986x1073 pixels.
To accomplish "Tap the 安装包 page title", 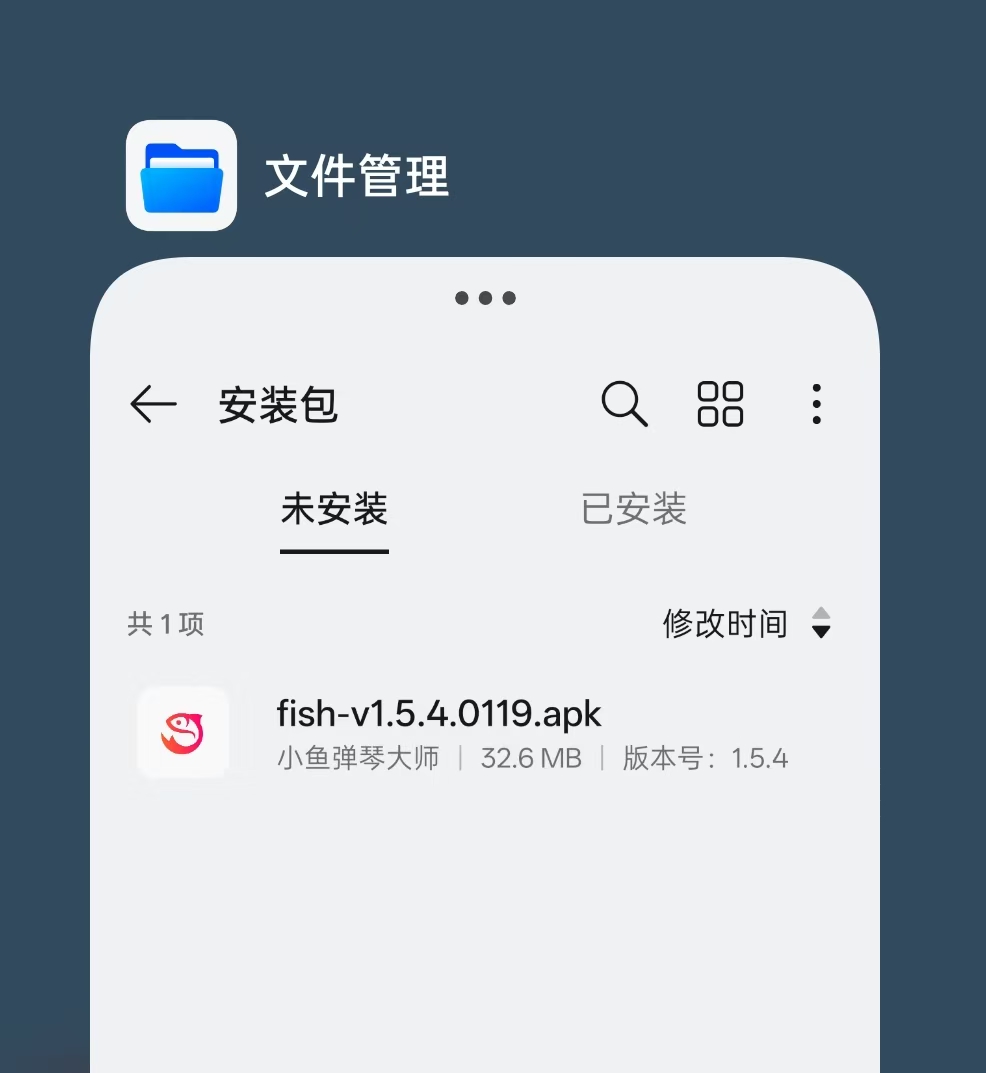I will (277, 404).
